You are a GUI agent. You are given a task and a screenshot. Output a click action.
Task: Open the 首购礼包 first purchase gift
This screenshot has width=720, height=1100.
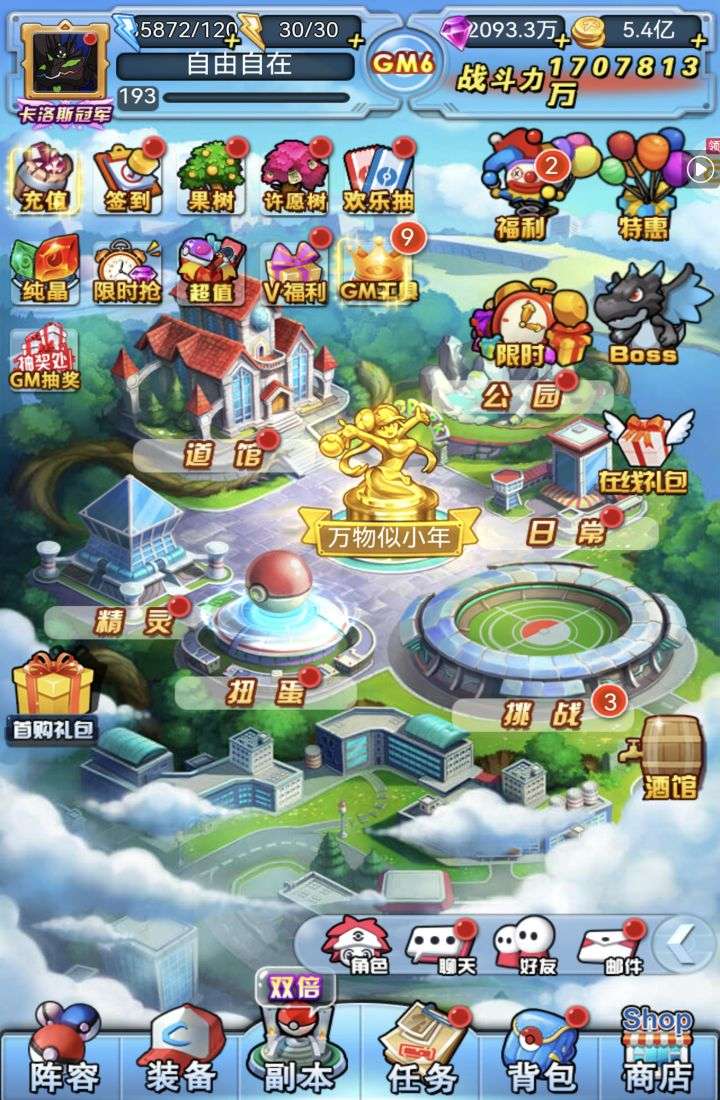(53, 697)
